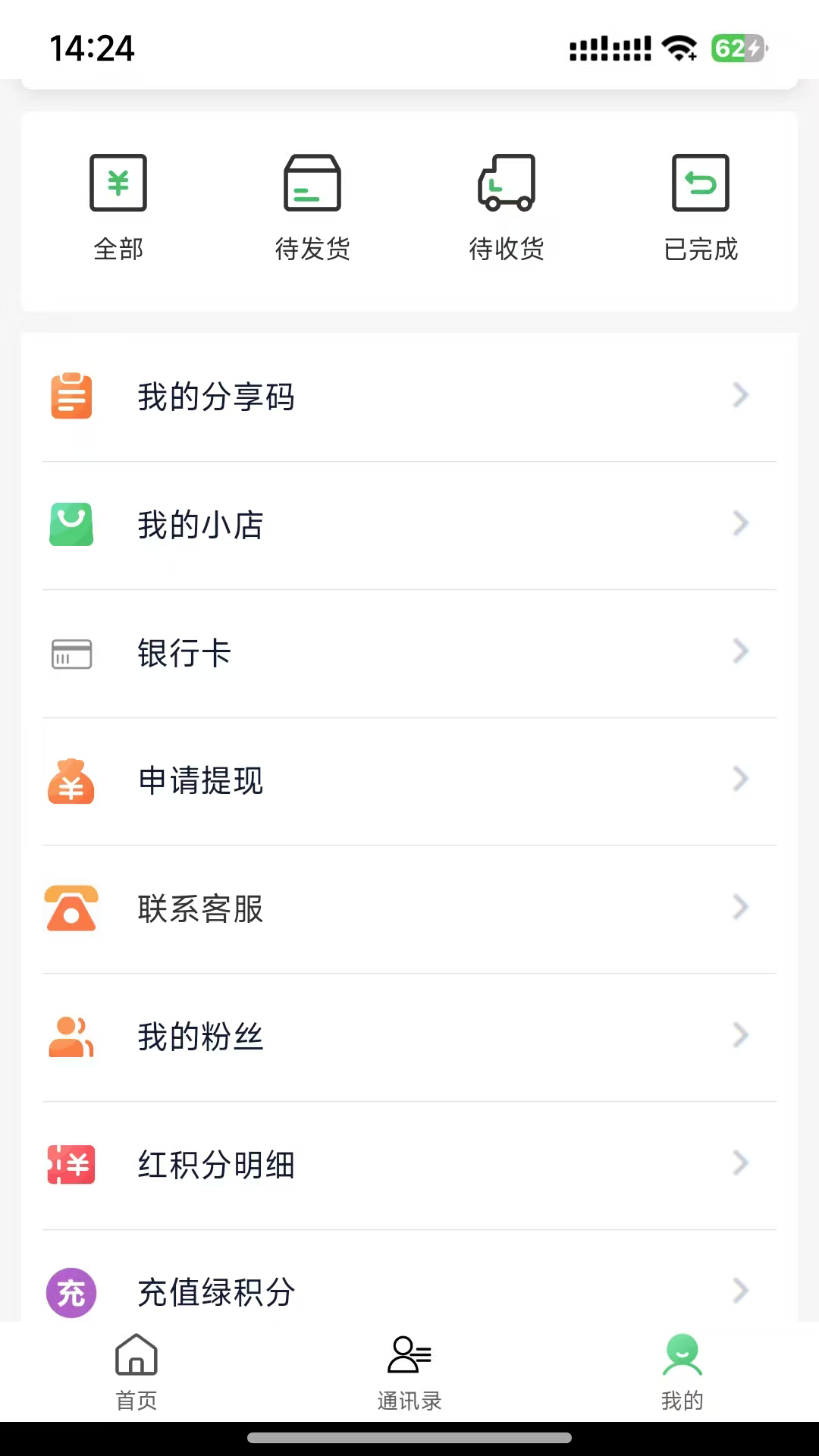Click the Wi-Fi status bar indicator
Image resolution: width=819 pixels, height=1456 pixels.
[x=679, y=49]
